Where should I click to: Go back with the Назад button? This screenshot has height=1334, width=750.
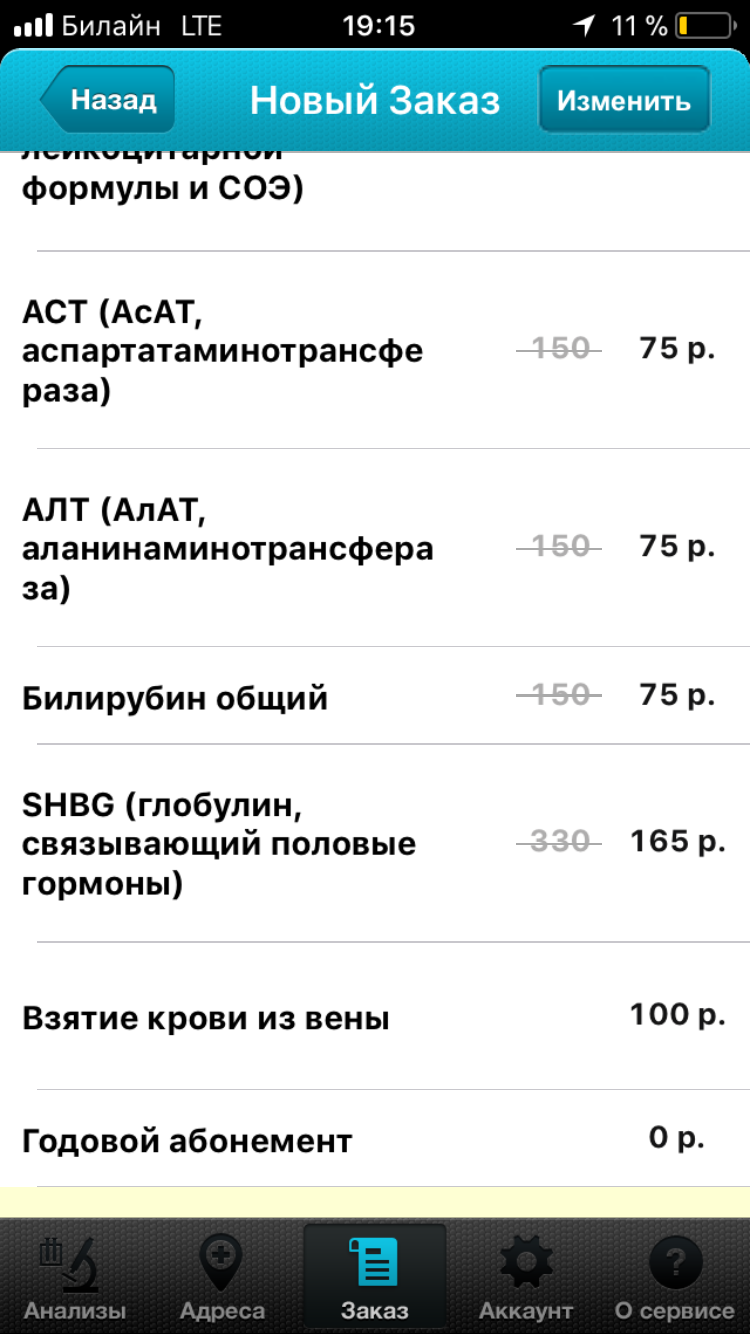[x=108, y=100]
